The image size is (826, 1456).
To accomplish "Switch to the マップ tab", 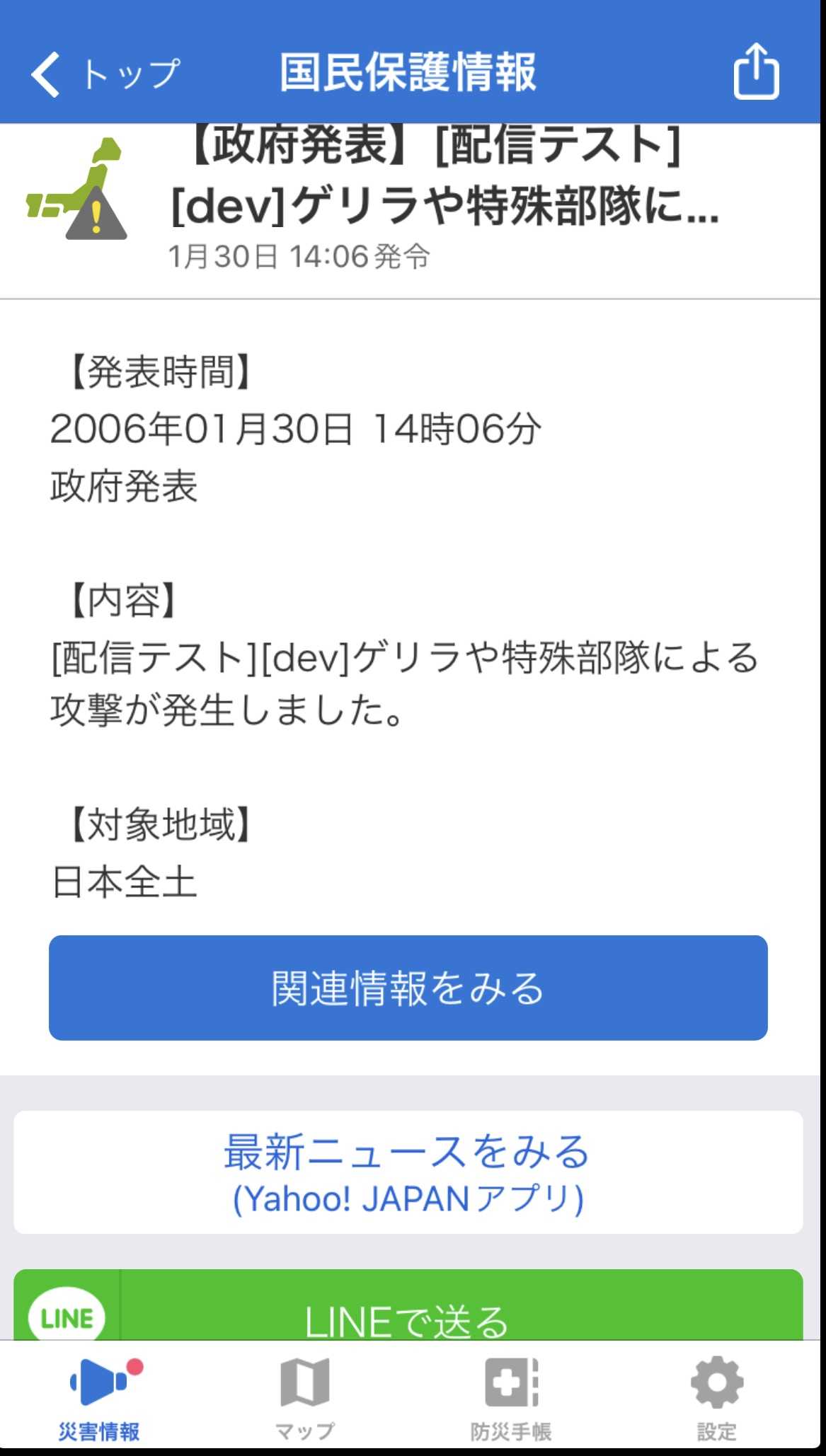I will coord(305,1397).
